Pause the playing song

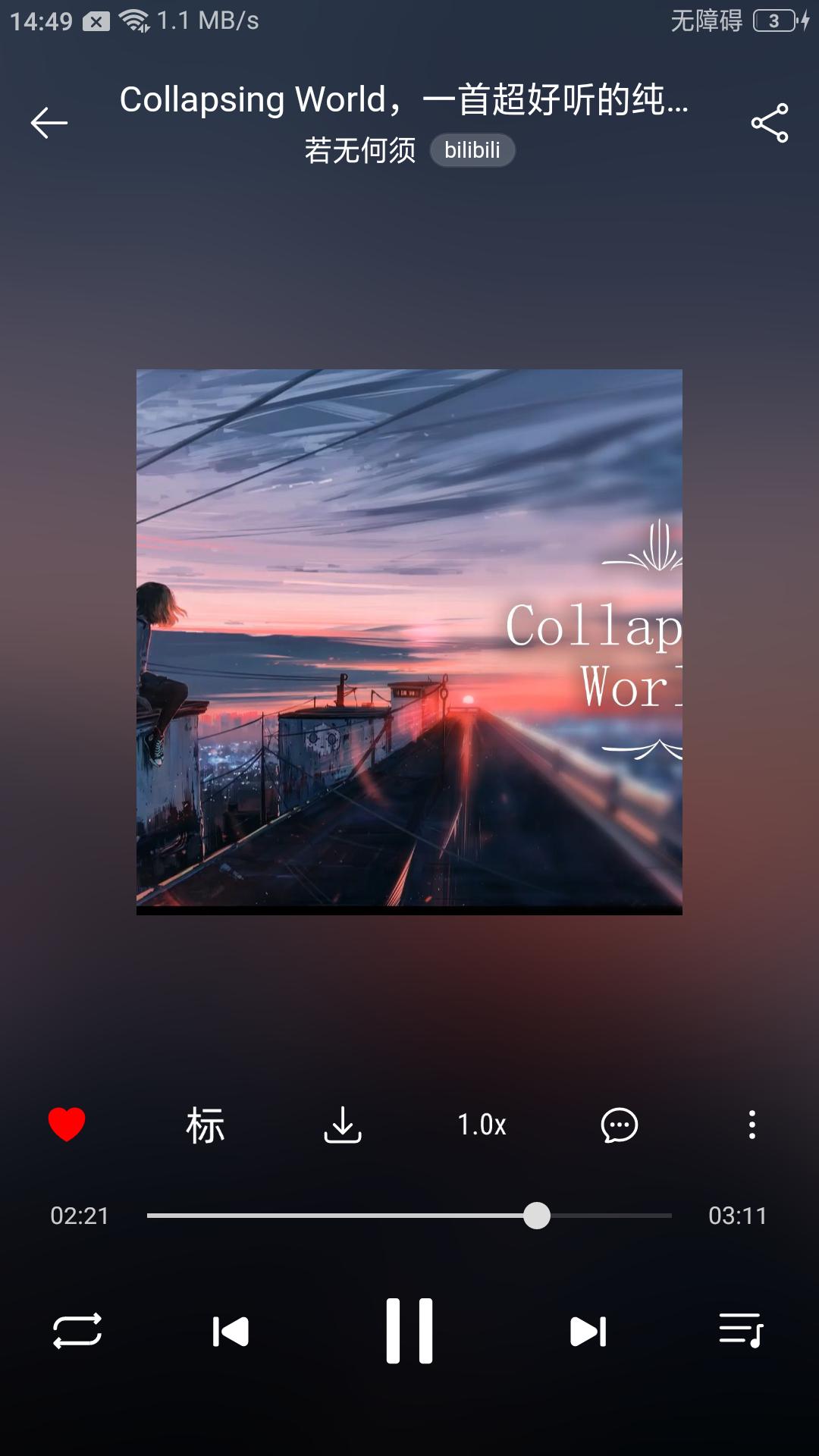click(409, 1331)
